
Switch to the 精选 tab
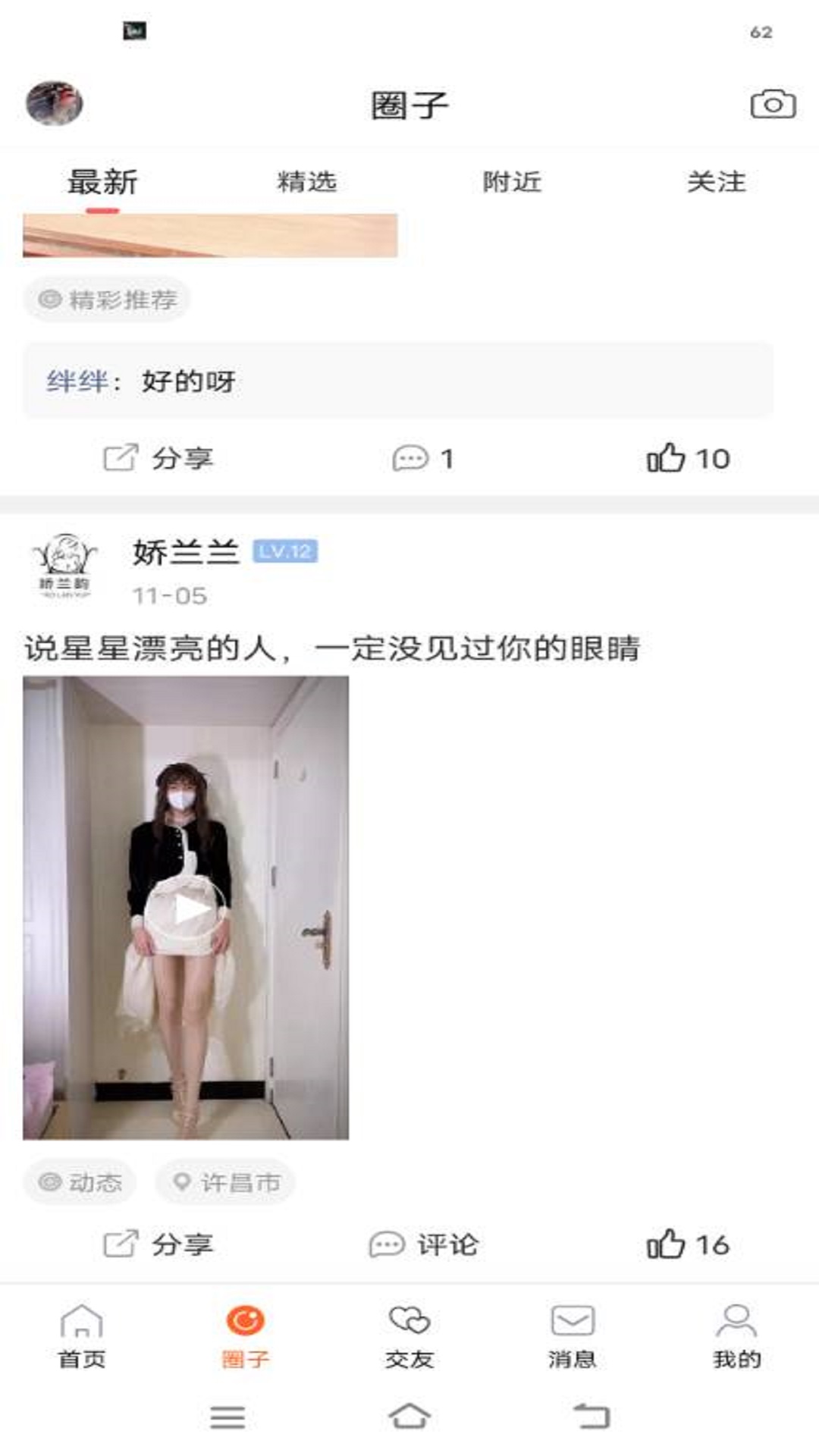point(306,182)
